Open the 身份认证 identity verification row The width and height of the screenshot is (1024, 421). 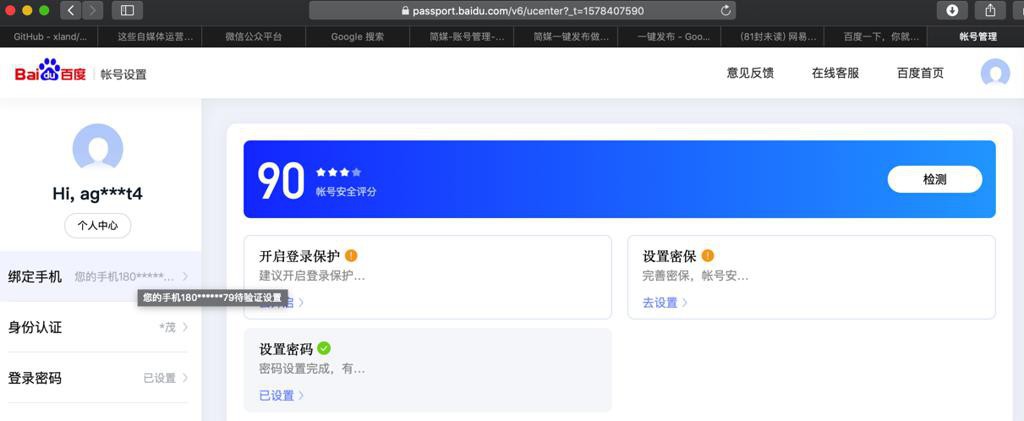[98, 327]
